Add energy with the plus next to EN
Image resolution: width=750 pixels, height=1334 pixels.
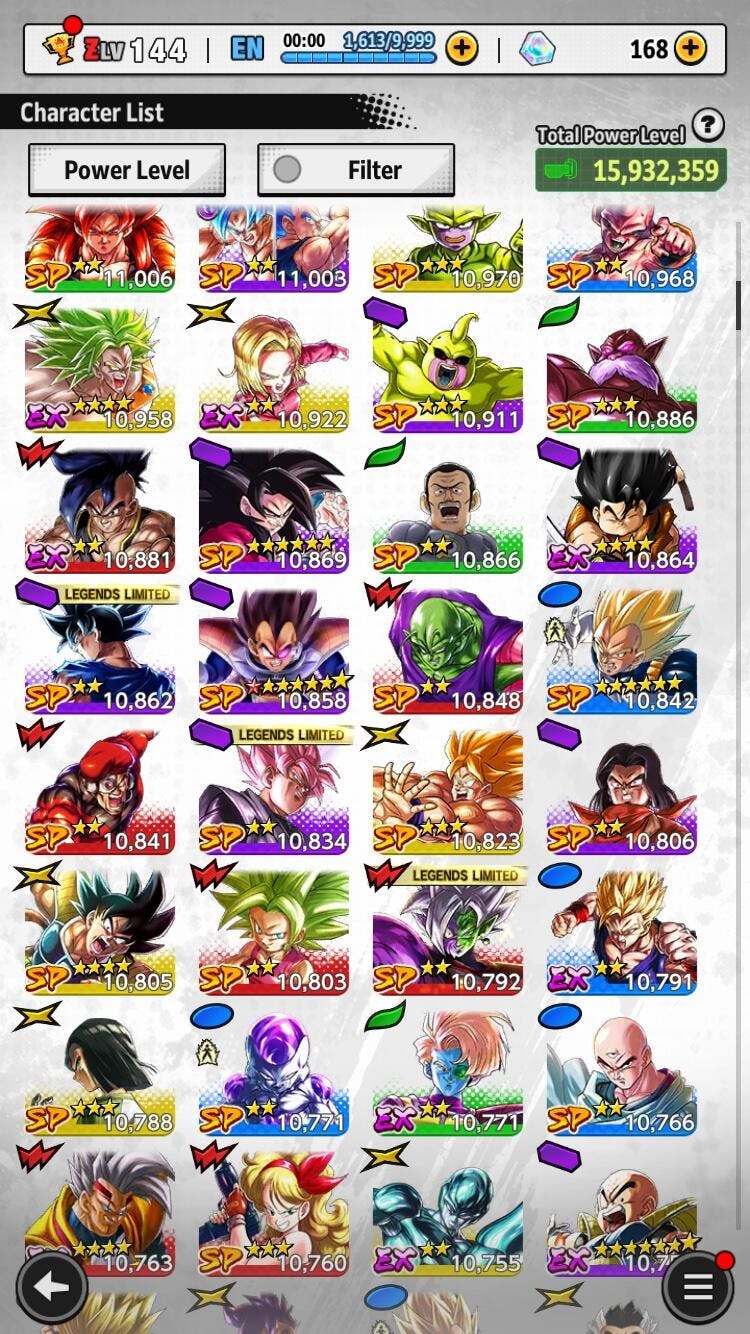(462, 48)
